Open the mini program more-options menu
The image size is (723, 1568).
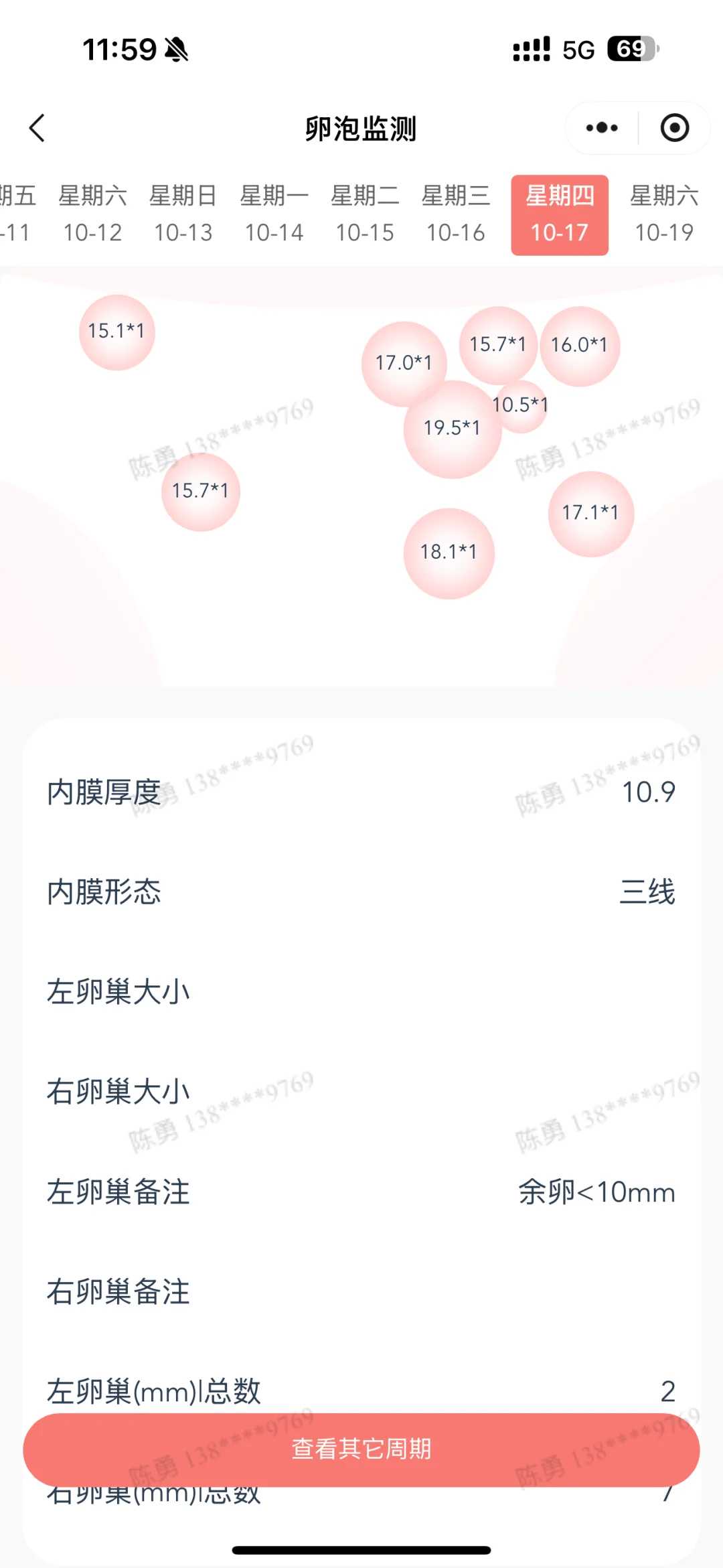(602, 128)
